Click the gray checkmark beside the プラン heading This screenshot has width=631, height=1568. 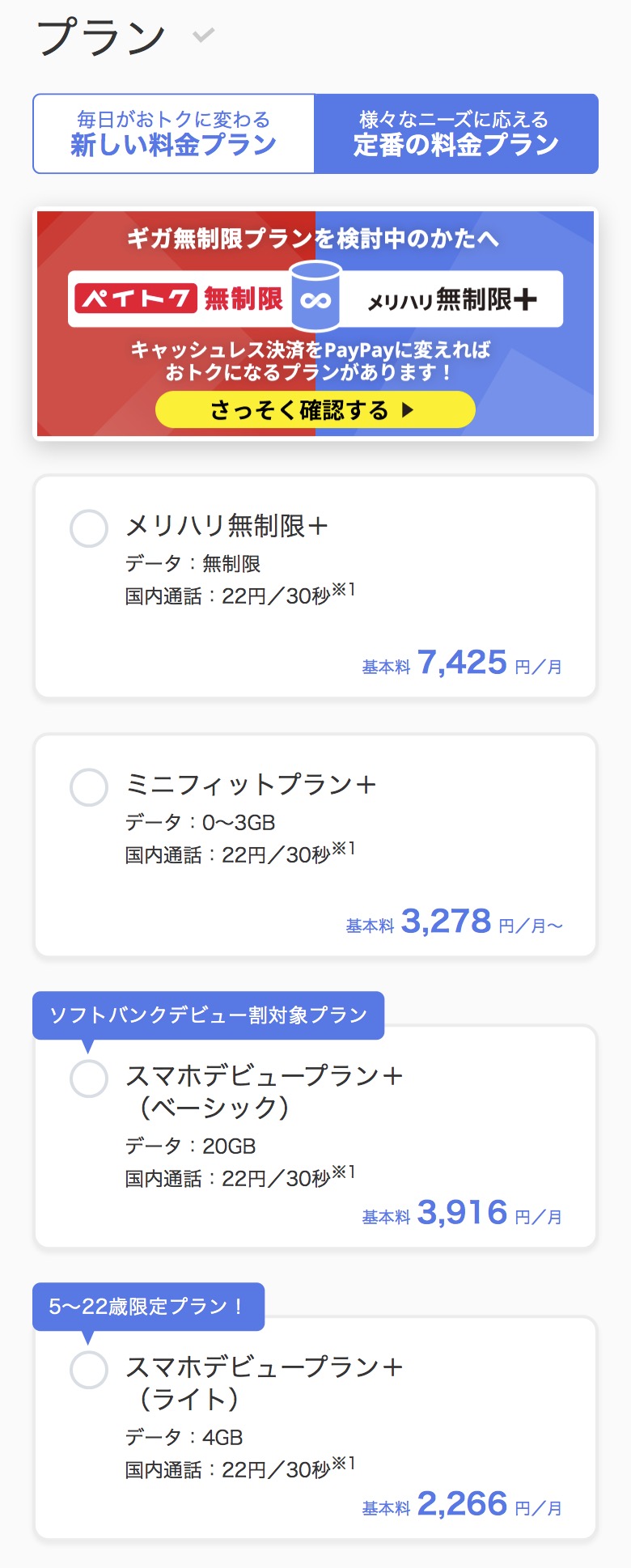(x=201, y=36)
